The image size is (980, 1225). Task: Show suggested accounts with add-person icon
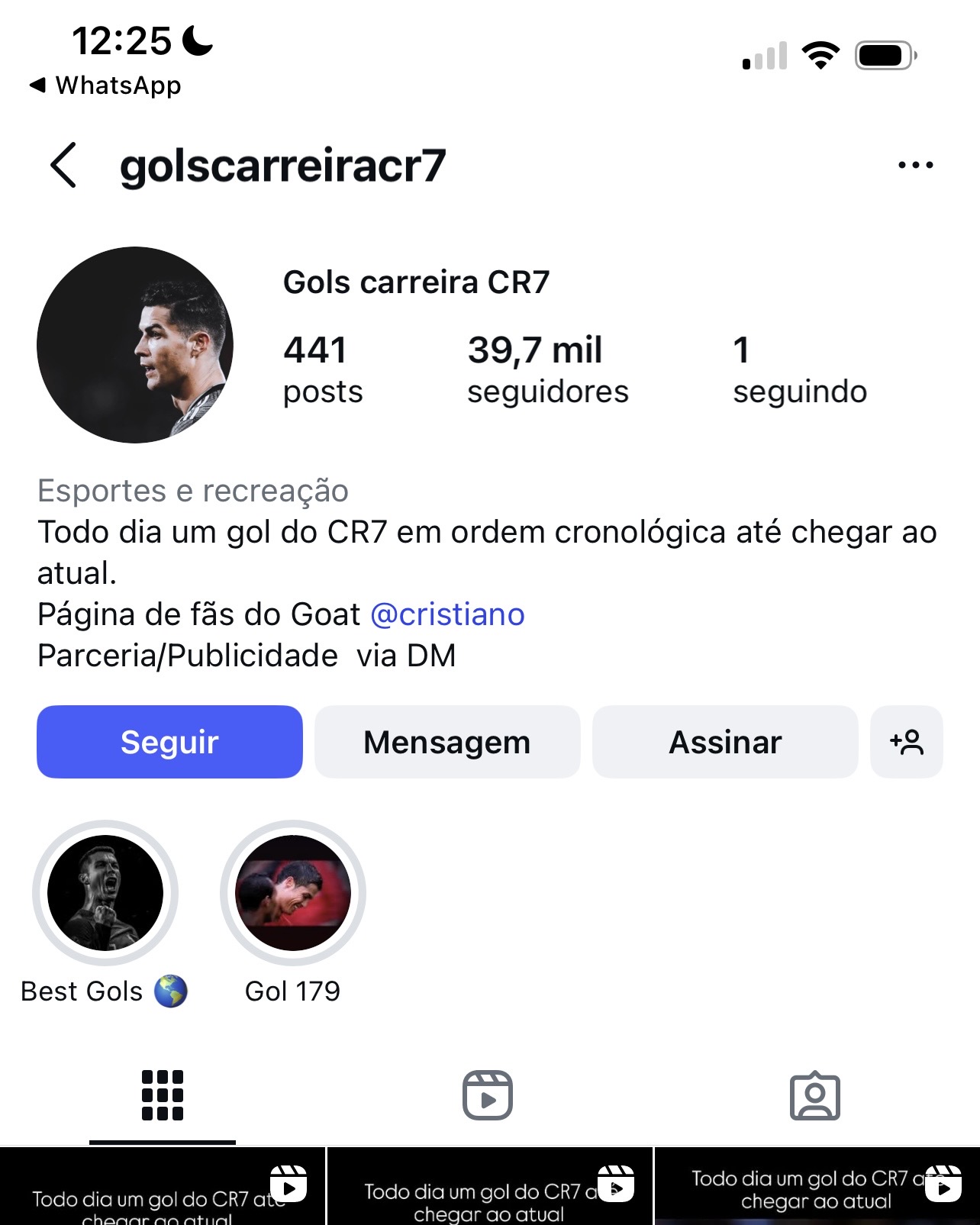(x=906, y=742)
